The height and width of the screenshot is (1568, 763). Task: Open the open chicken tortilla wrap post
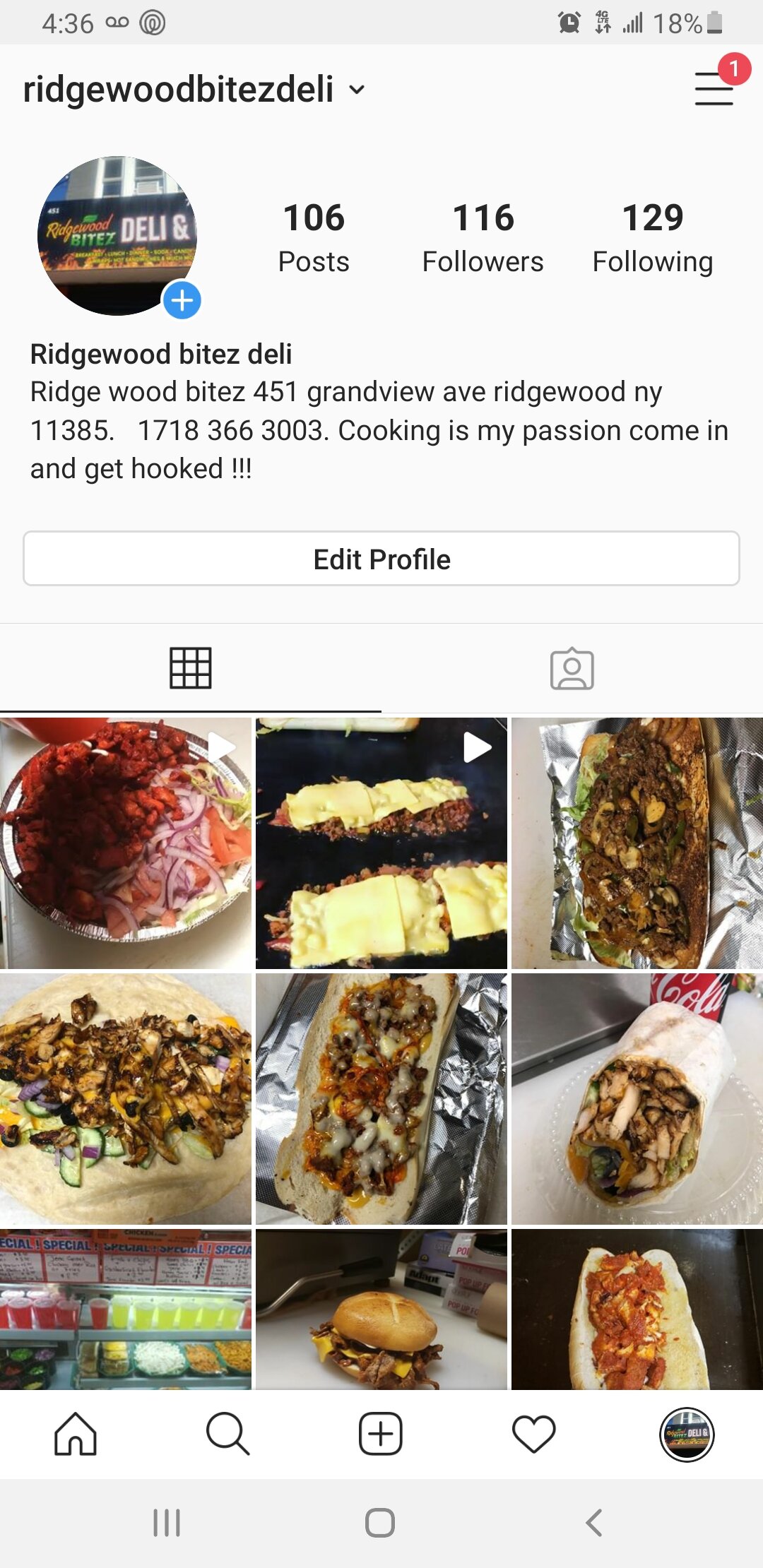[x=126, y=1098]
